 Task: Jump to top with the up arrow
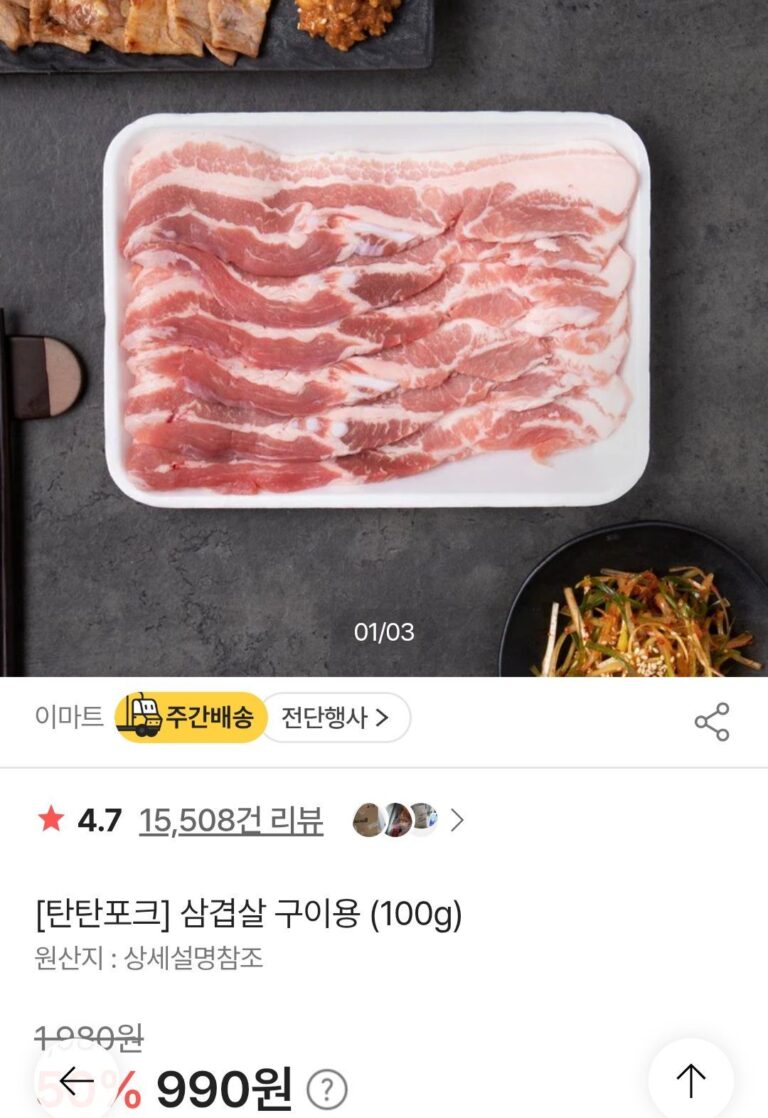[690, 1081]
